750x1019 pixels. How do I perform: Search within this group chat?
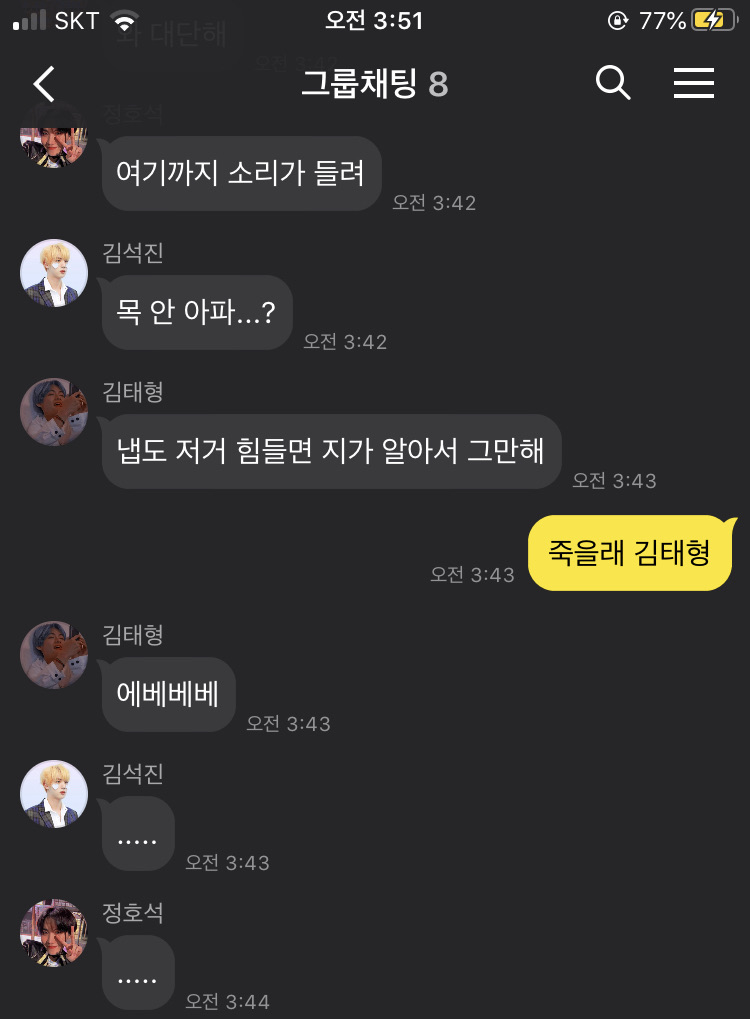tap(613, 84)
